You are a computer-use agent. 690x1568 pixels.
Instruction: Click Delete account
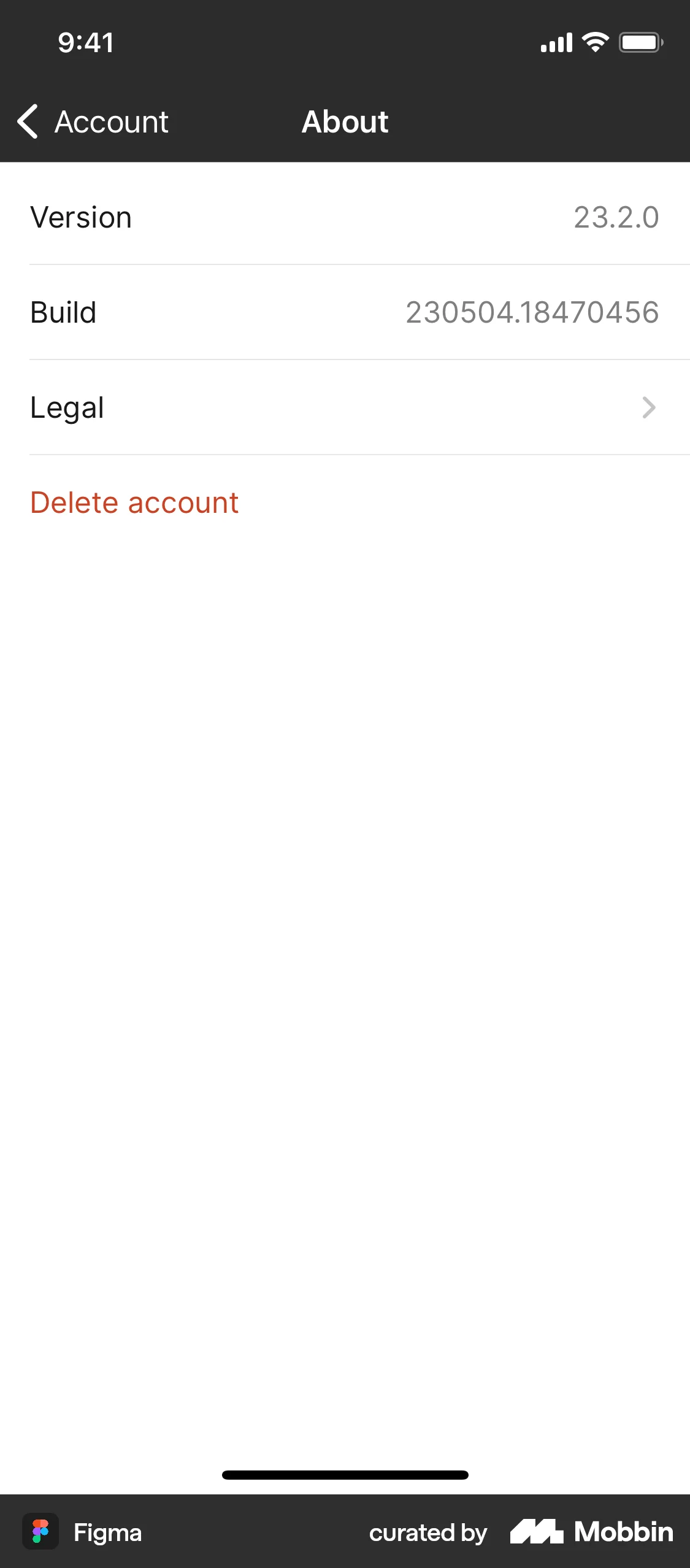tap(134, 502)
